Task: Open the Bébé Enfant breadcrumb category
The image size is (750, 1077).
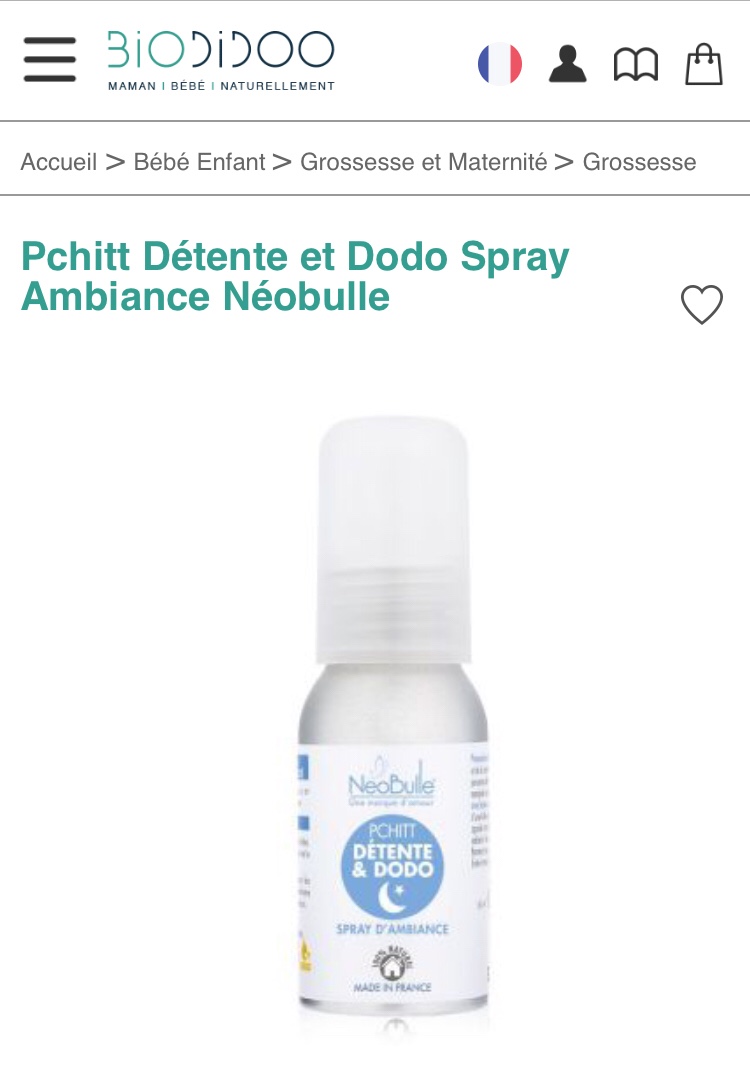Action: 200,162
